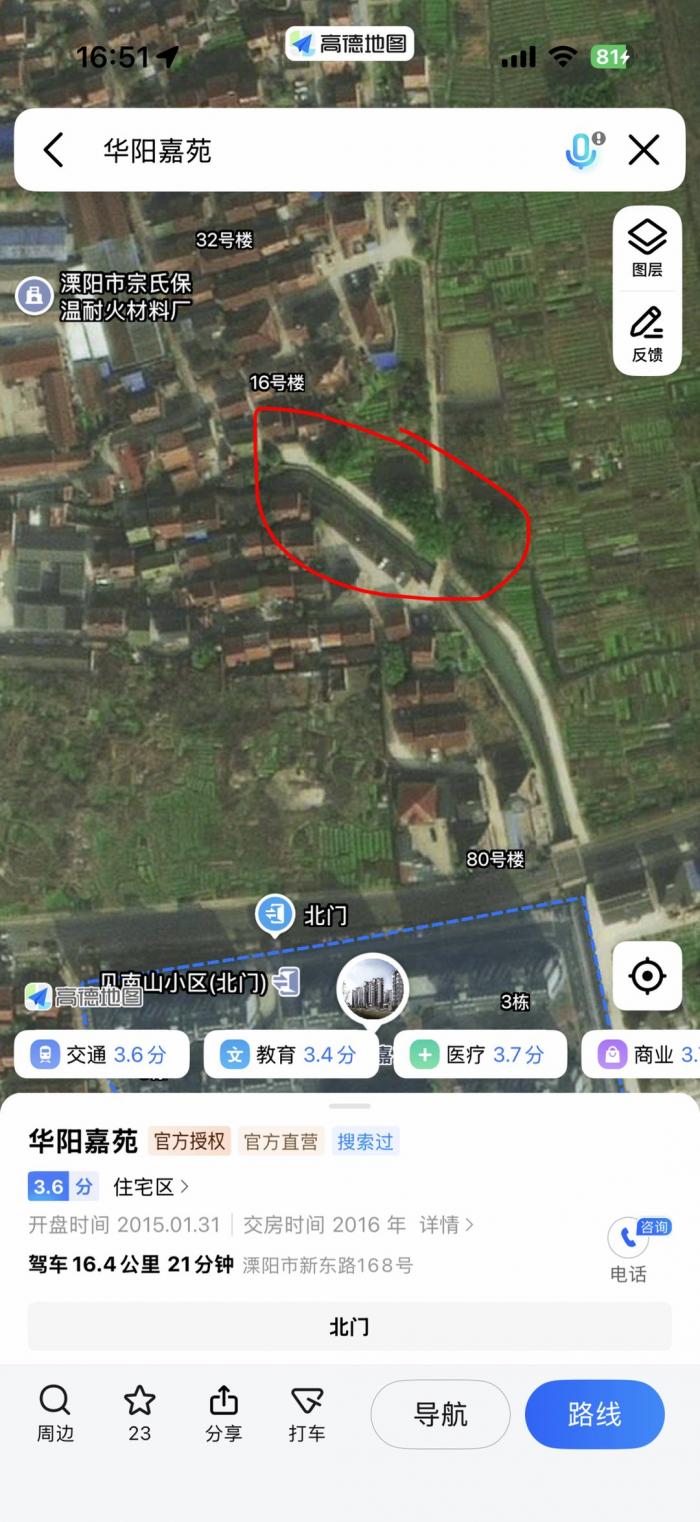Clear the search with the X button
Image resolution: width=700 pixels, height=1522 pixels.
coord(644,151)
